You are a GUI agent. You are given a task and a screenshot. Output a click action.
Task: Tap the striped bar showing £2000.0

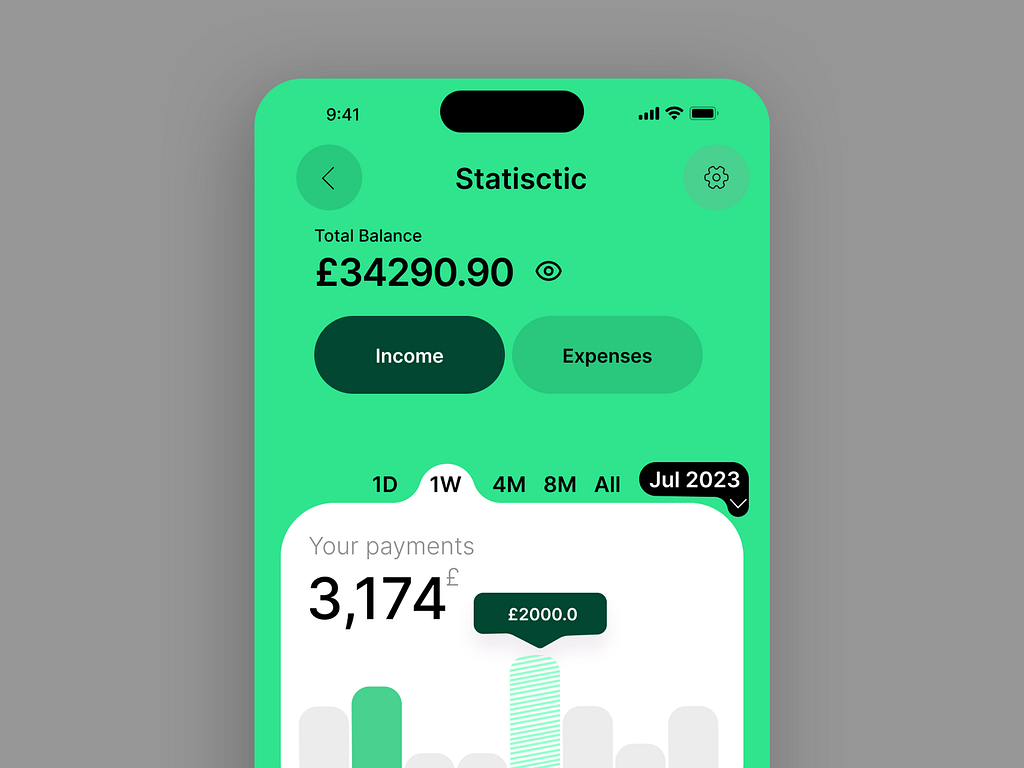click(535, 710)
